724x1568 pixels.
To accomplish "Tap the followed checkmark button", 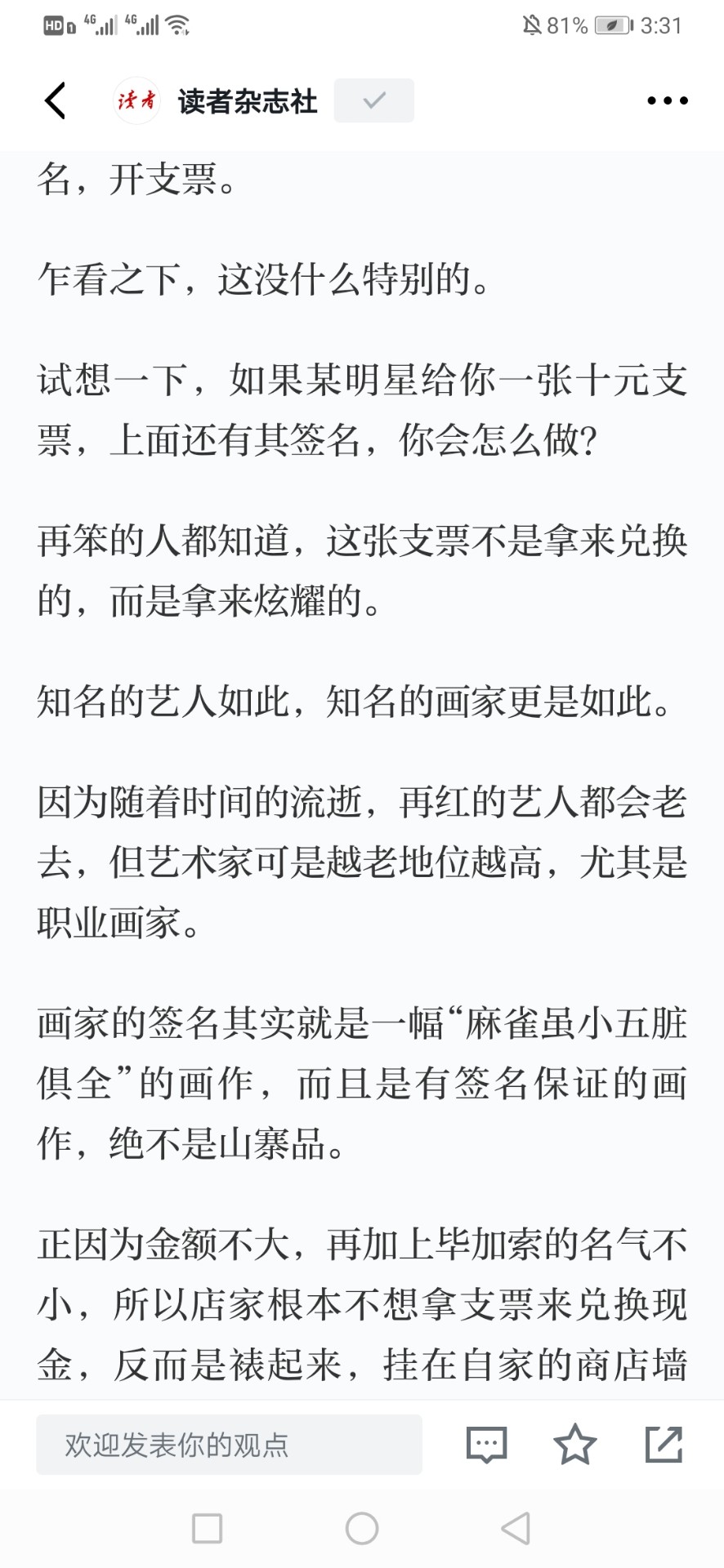I will pos(373,100).
